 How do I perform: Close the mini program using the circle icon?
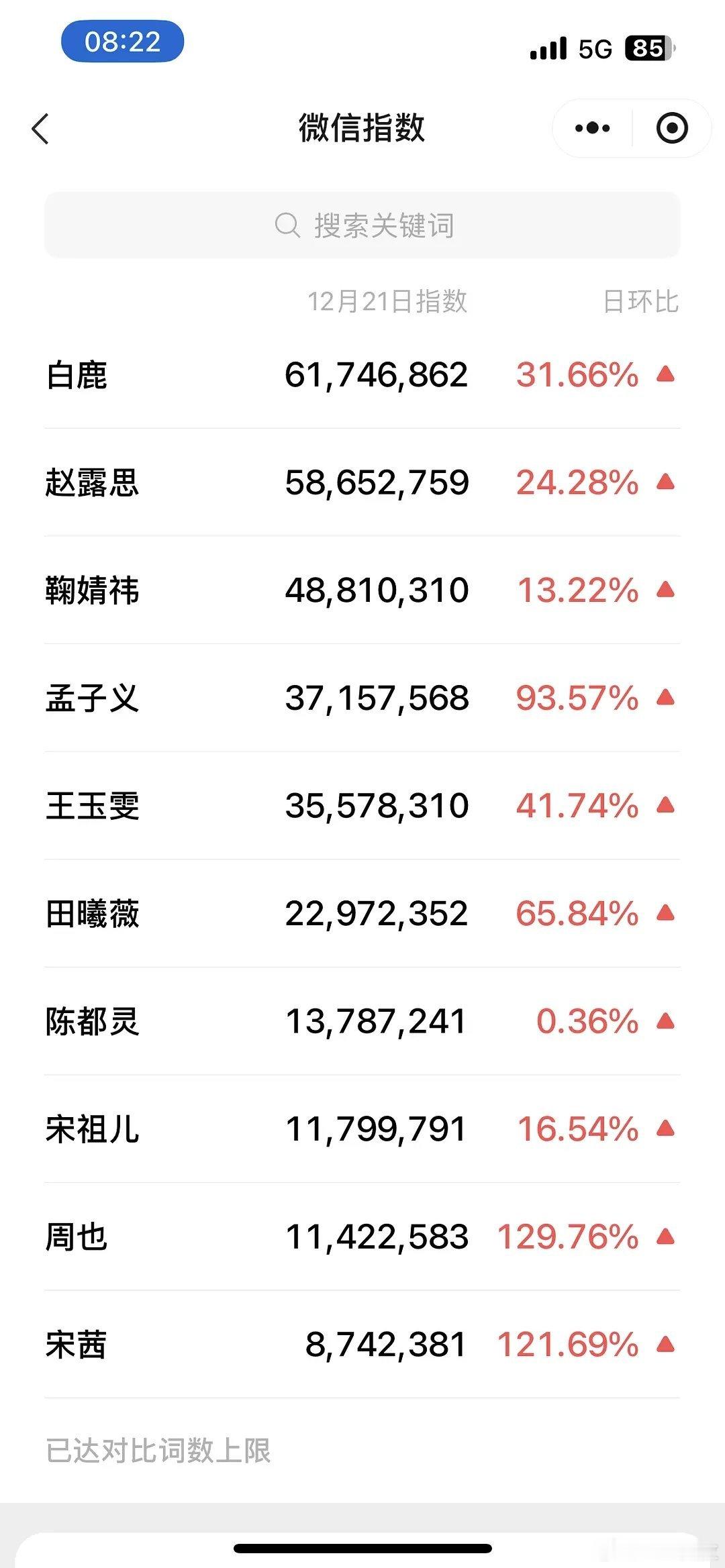click(671, 127)
